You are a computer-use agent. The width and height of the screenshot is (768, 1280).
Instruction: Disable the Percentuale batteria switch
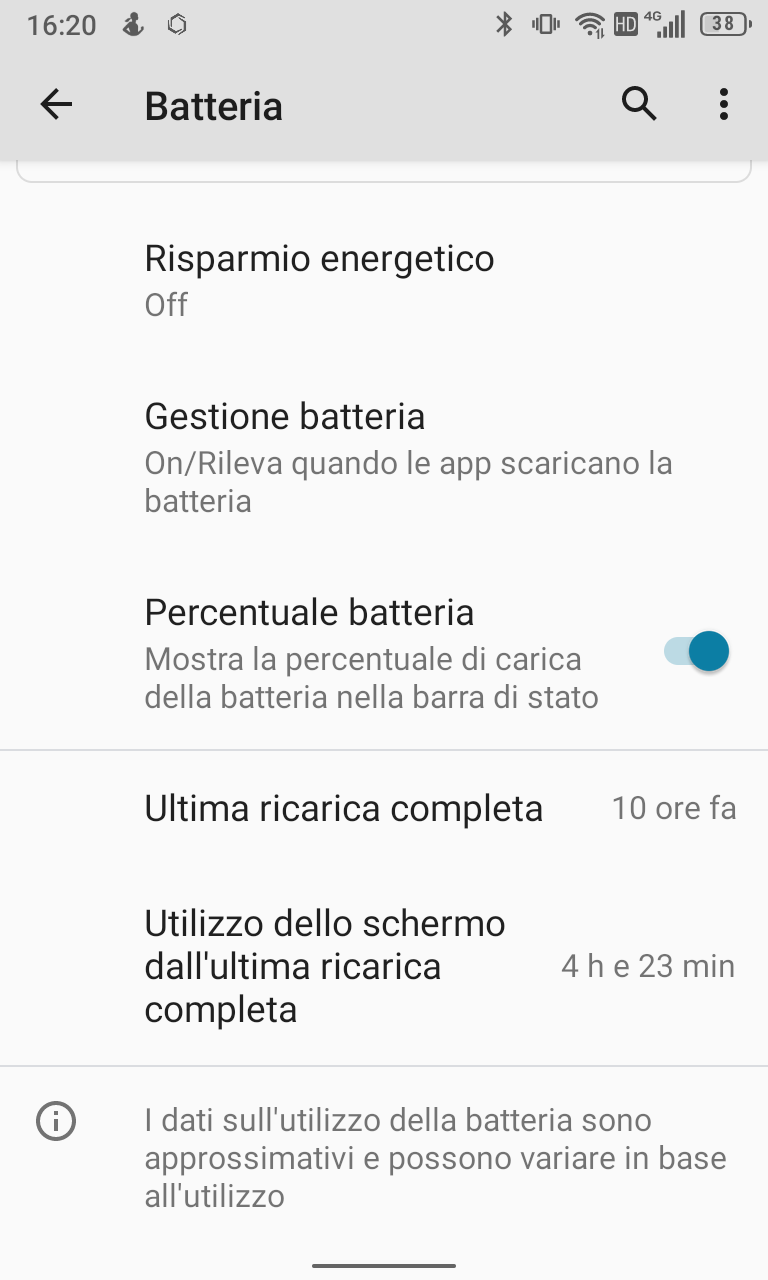pos(696,652)
